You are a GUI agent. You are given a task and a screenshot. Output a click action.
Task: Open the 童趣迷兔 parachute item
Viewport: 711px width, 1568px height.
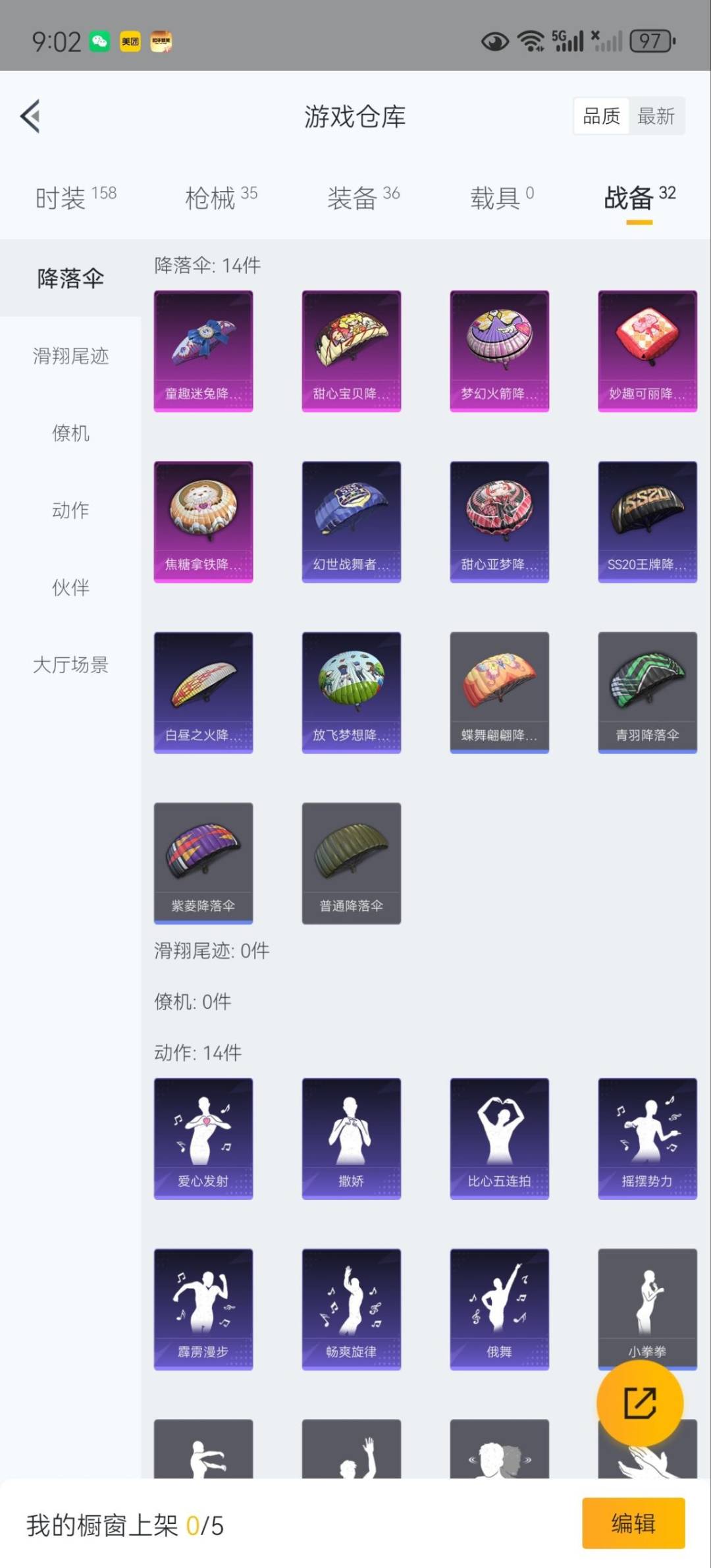[203, 351]
